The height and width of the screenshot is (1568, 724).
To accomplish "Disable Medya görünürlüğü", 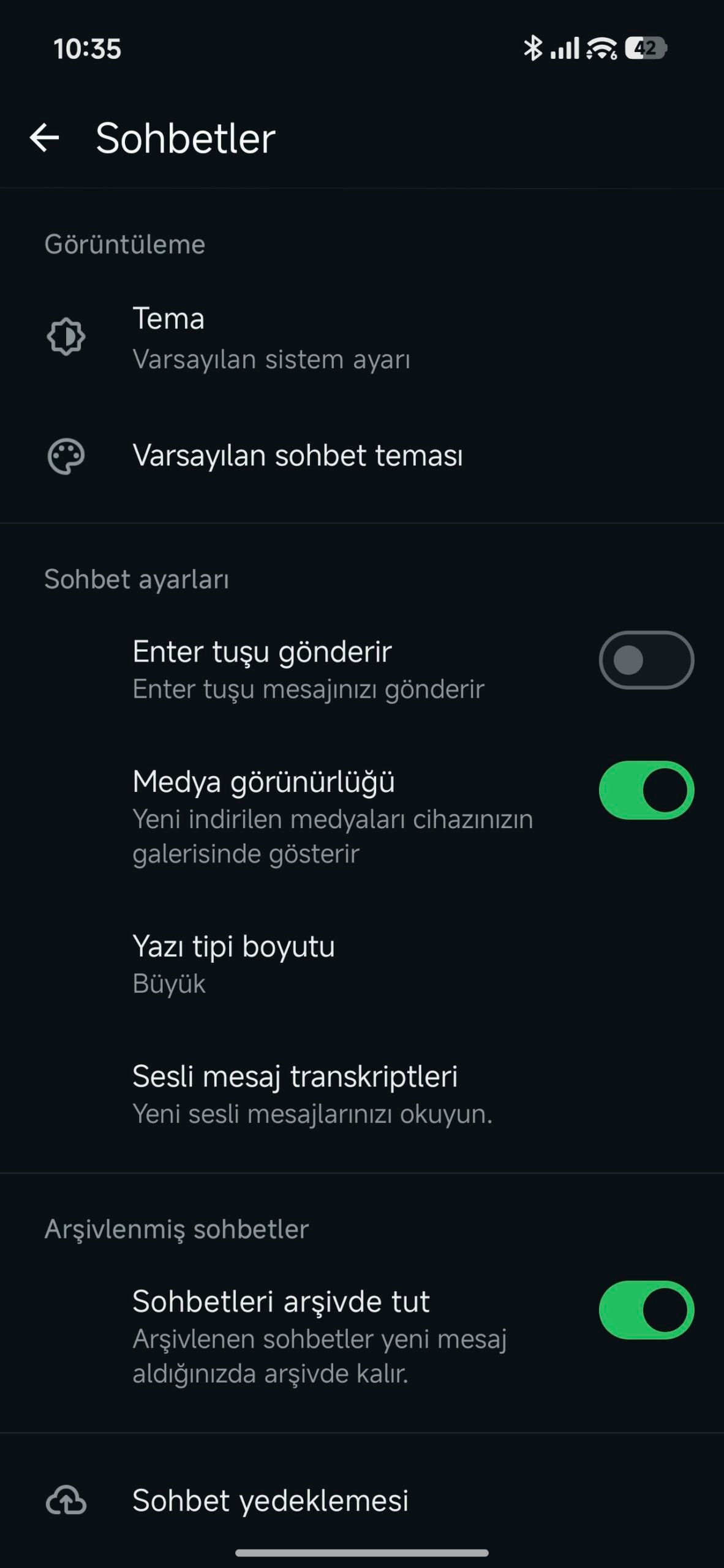I will (x=646, y=790).
